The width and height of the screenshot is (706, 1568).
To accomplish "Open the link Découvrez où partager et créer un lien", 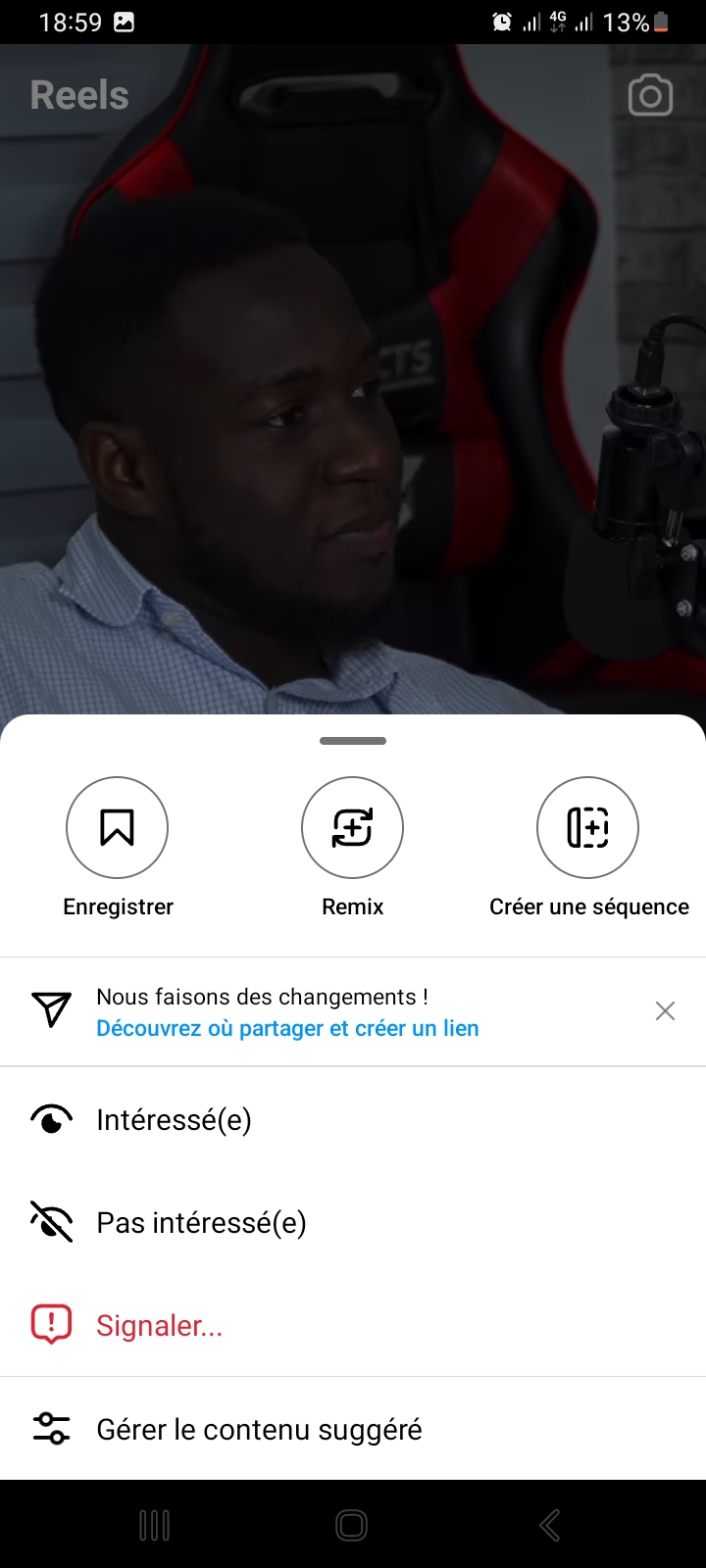I will click(287, 1028).
